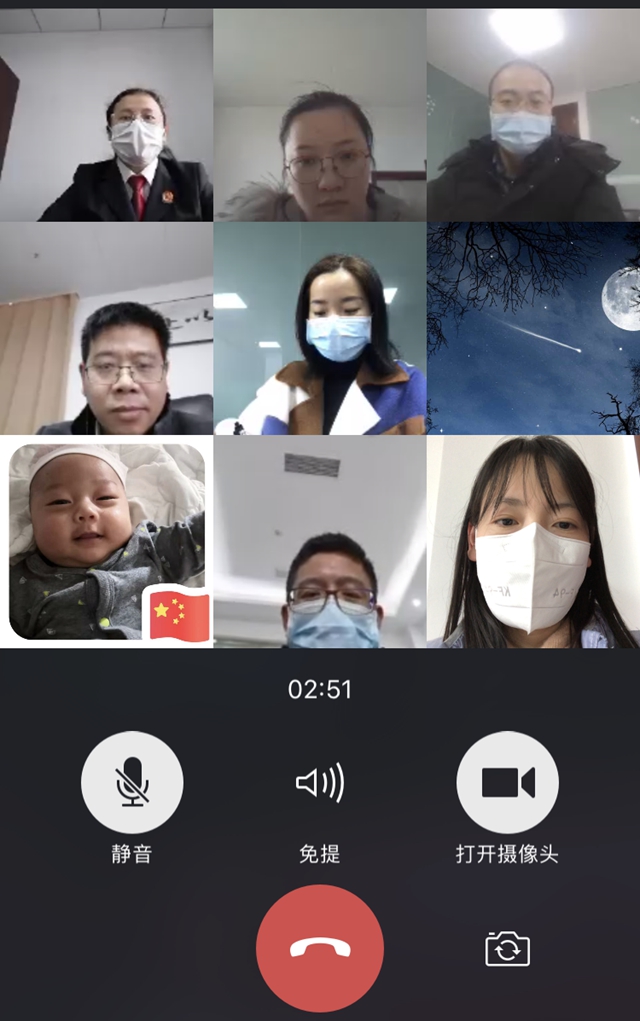Screen dimensions: 640x1021
Task: Tap the night sky moon participant tile
Action: pyautogui.click(x=533, y=328)
